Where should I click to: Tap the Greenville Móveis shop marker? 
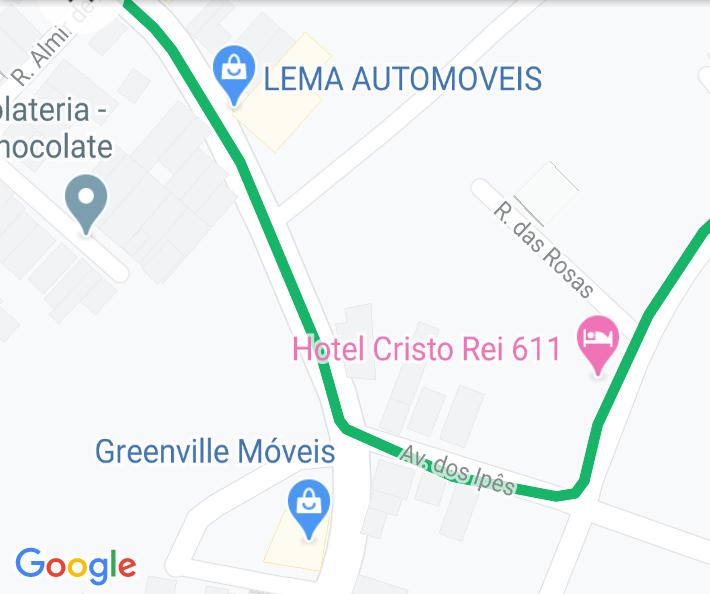coord(309,506)
